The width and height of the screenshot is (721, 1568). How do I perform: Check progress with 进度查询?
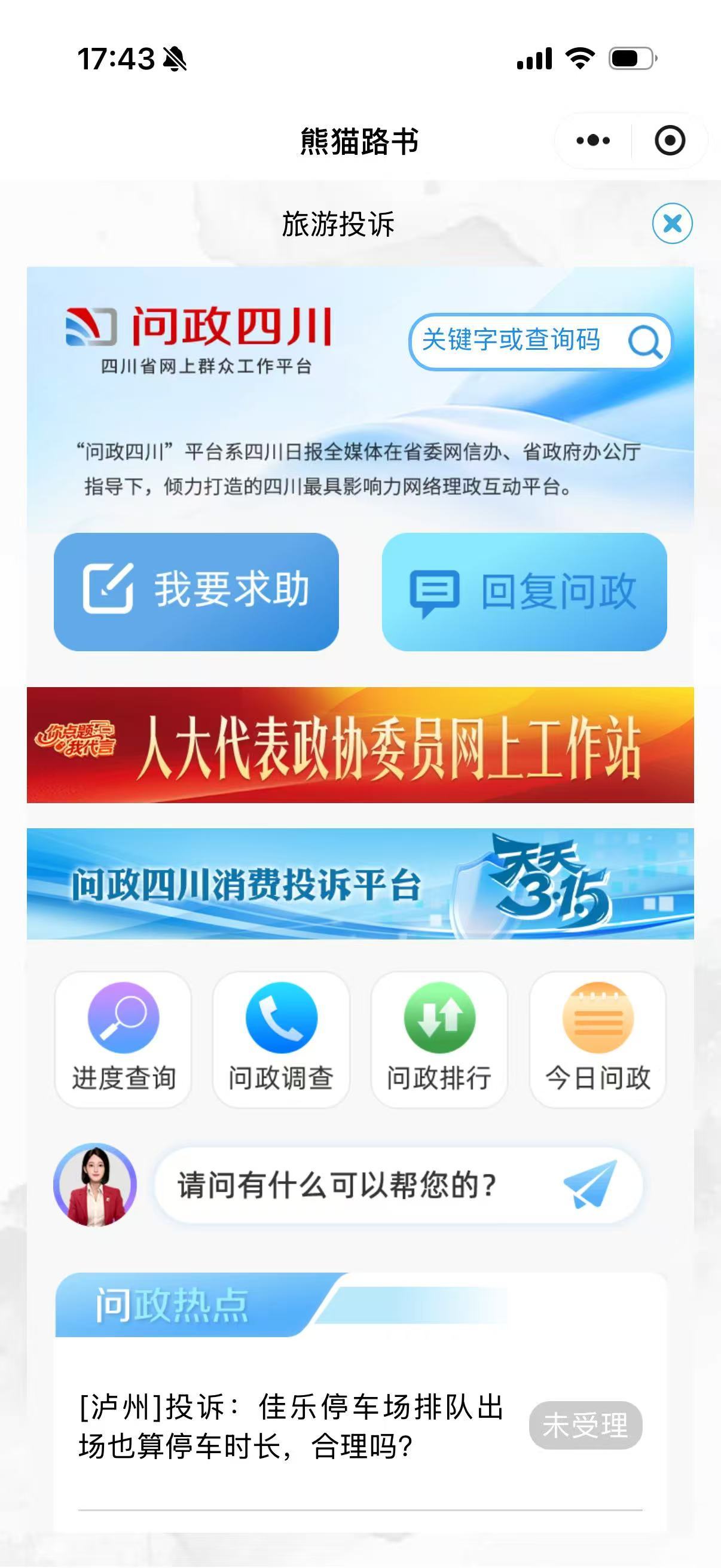124,1039
